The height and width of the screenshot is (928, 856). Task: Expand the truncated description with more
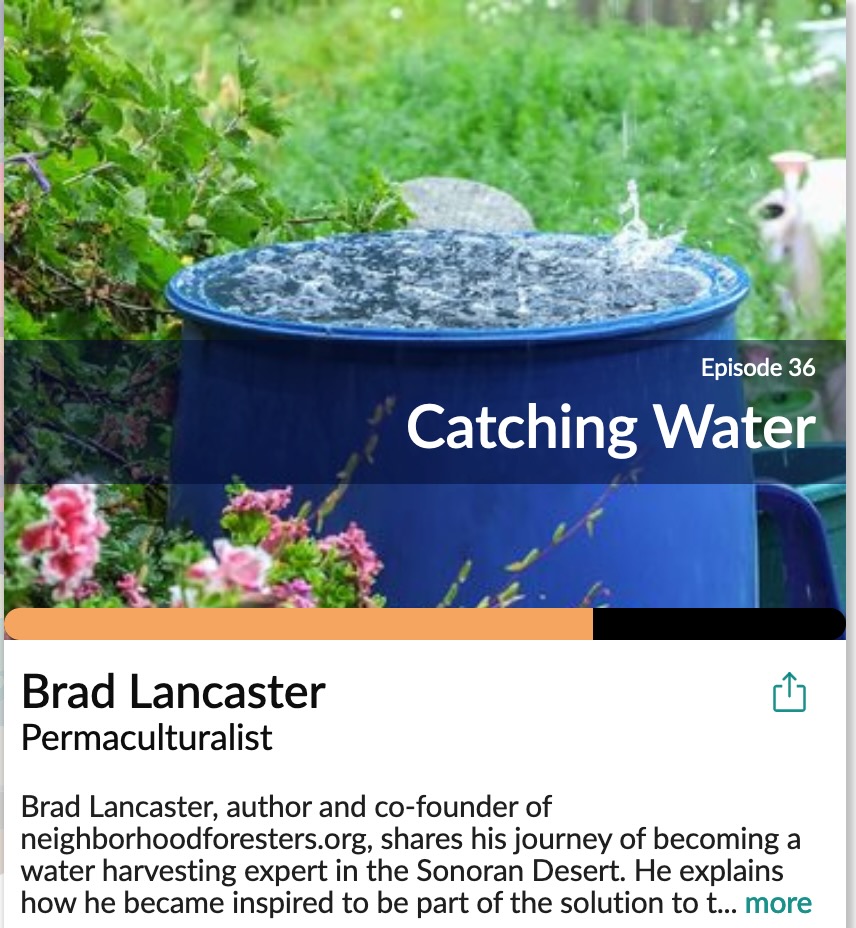click(778, 902)
